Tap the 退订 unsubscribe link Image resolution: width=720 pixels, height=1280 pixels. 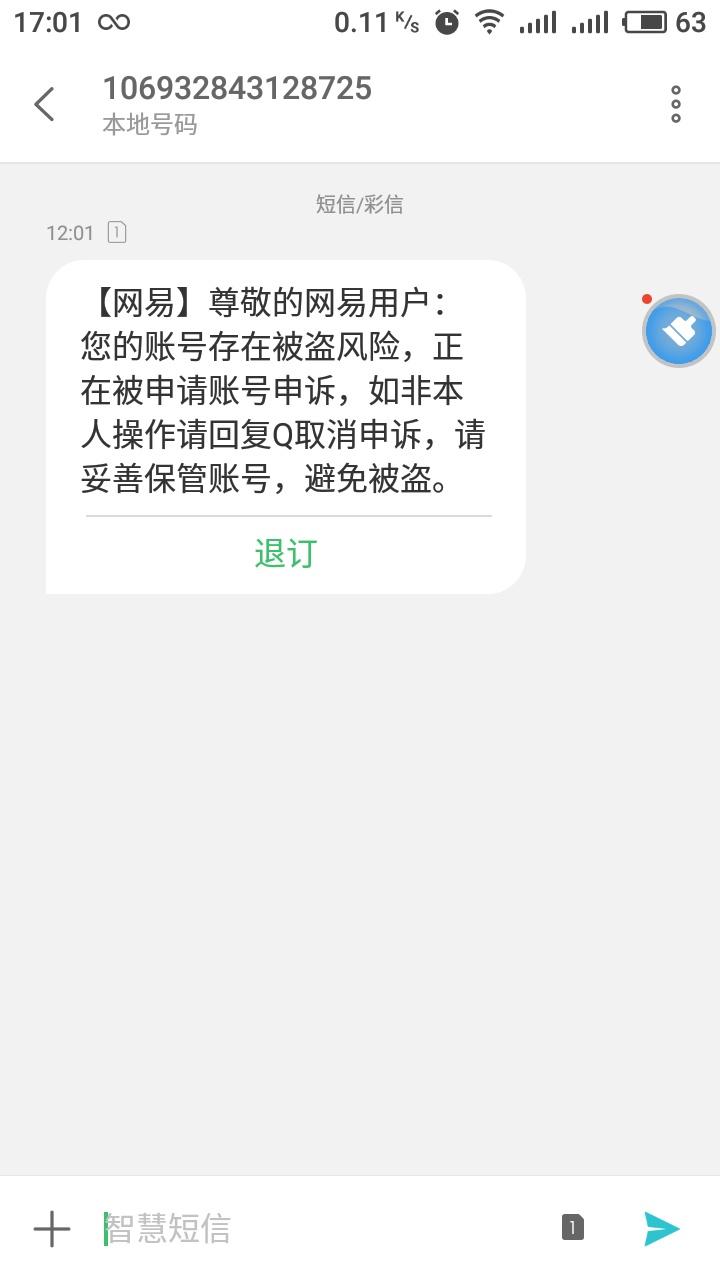286,553
